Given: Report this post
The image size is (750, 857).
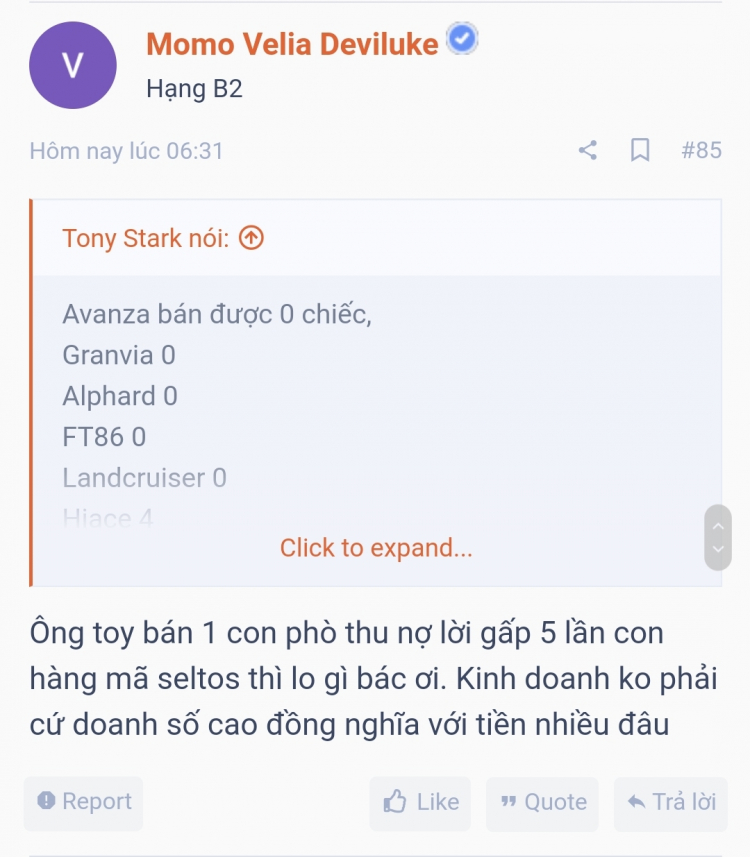Looking at the screenshot, I should 84,802.
